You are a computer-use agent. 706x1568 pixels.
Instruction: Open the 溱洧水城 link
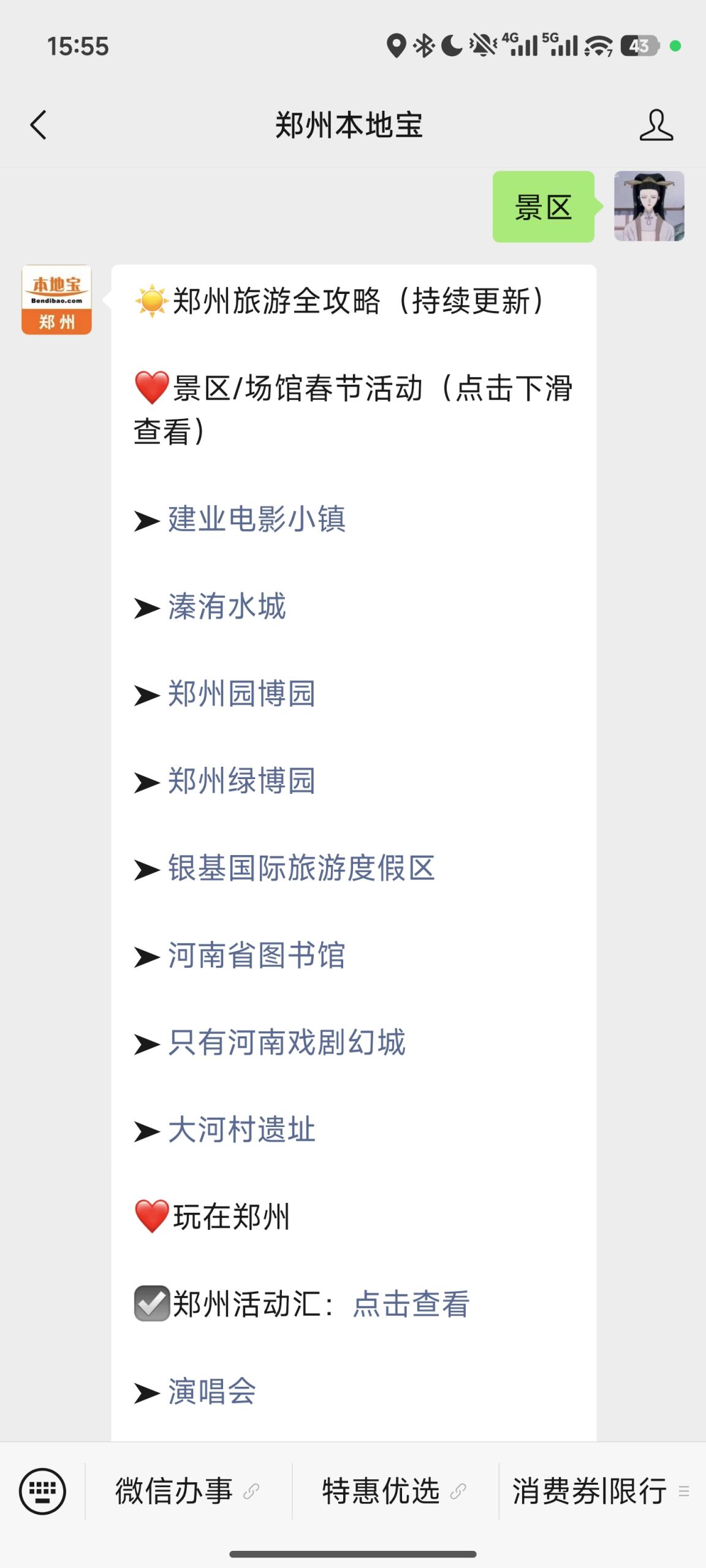click(x=227, y=607)
